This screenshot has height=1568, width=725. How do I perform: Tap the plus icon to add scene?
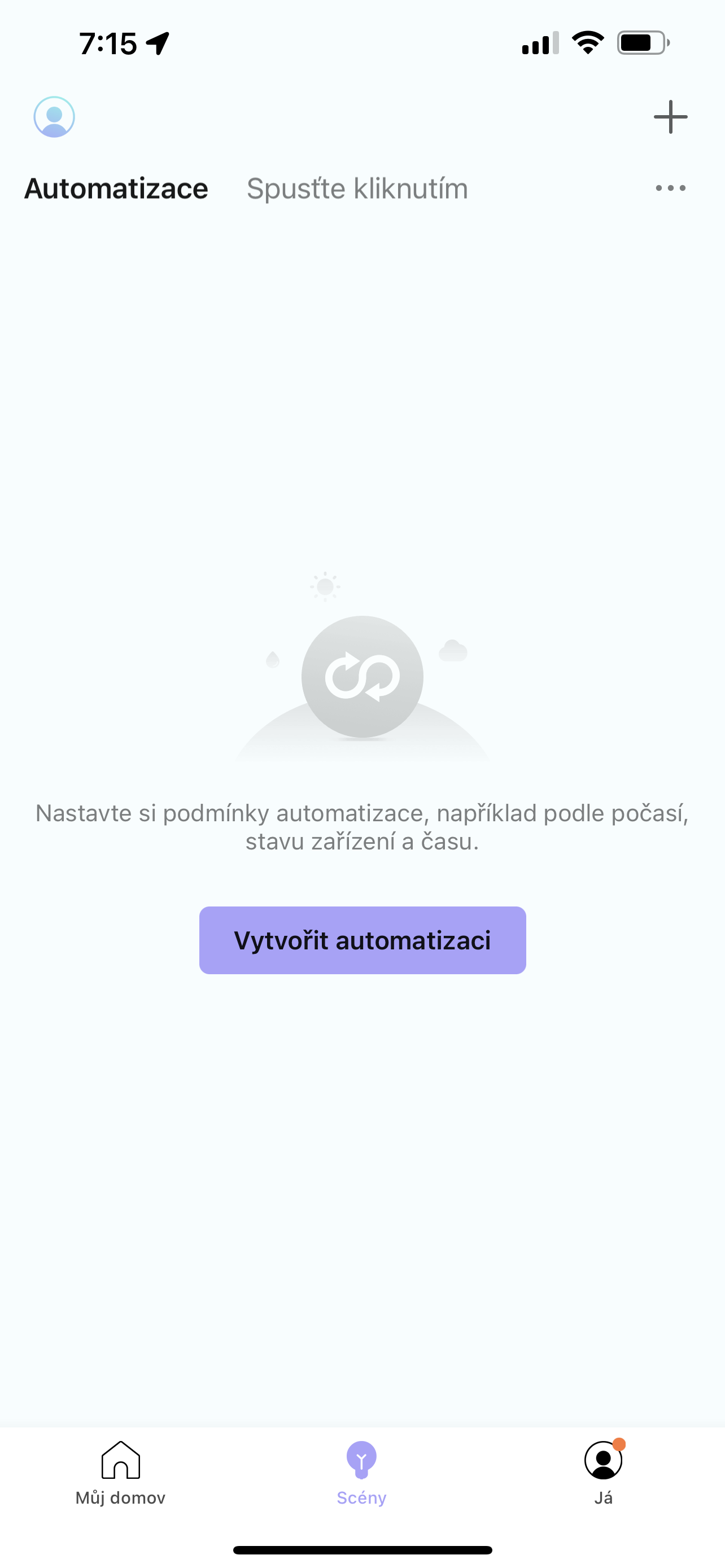(670, 117)
